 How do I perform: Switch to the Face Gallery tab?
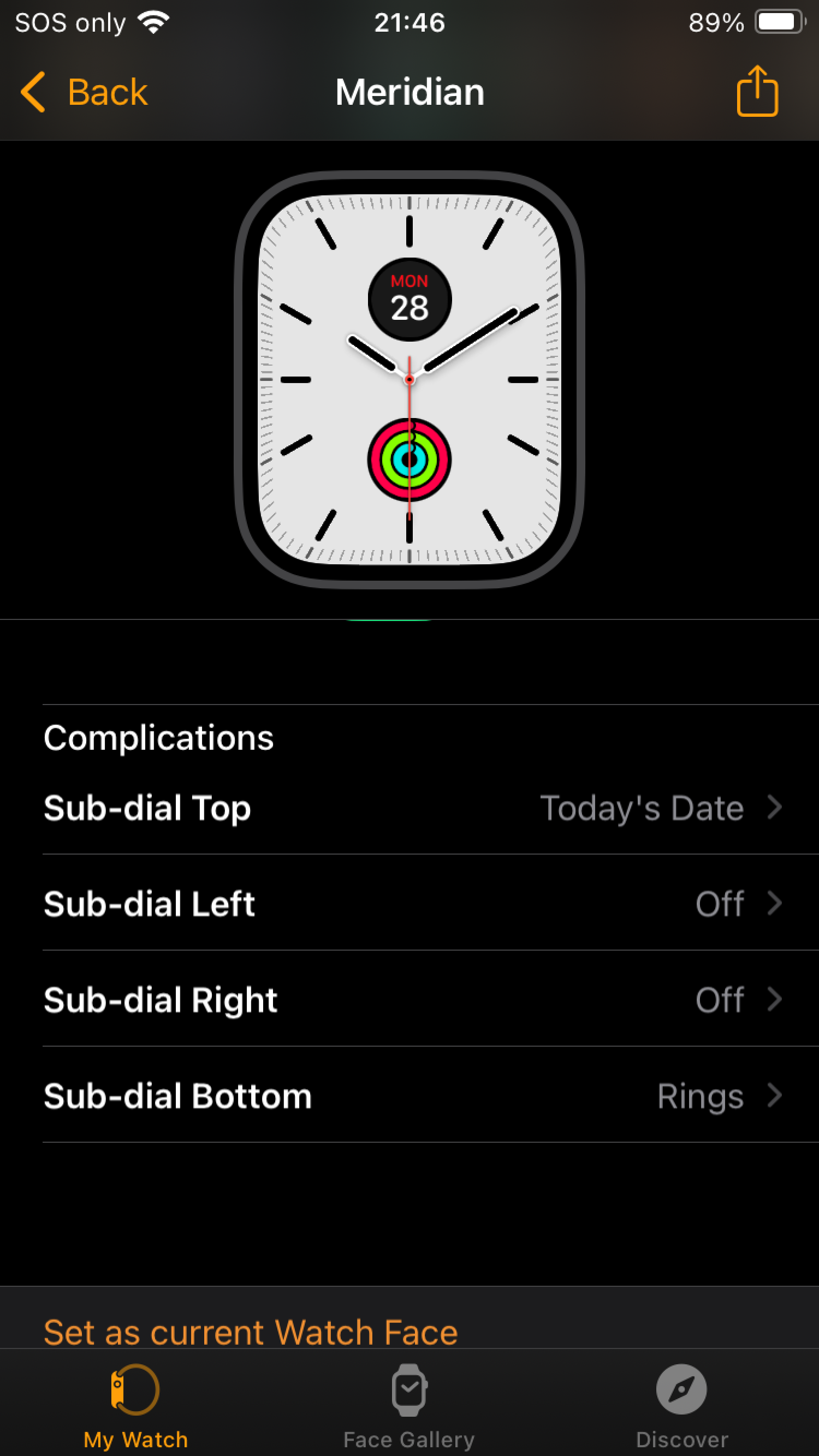(x=408, y=1407)
